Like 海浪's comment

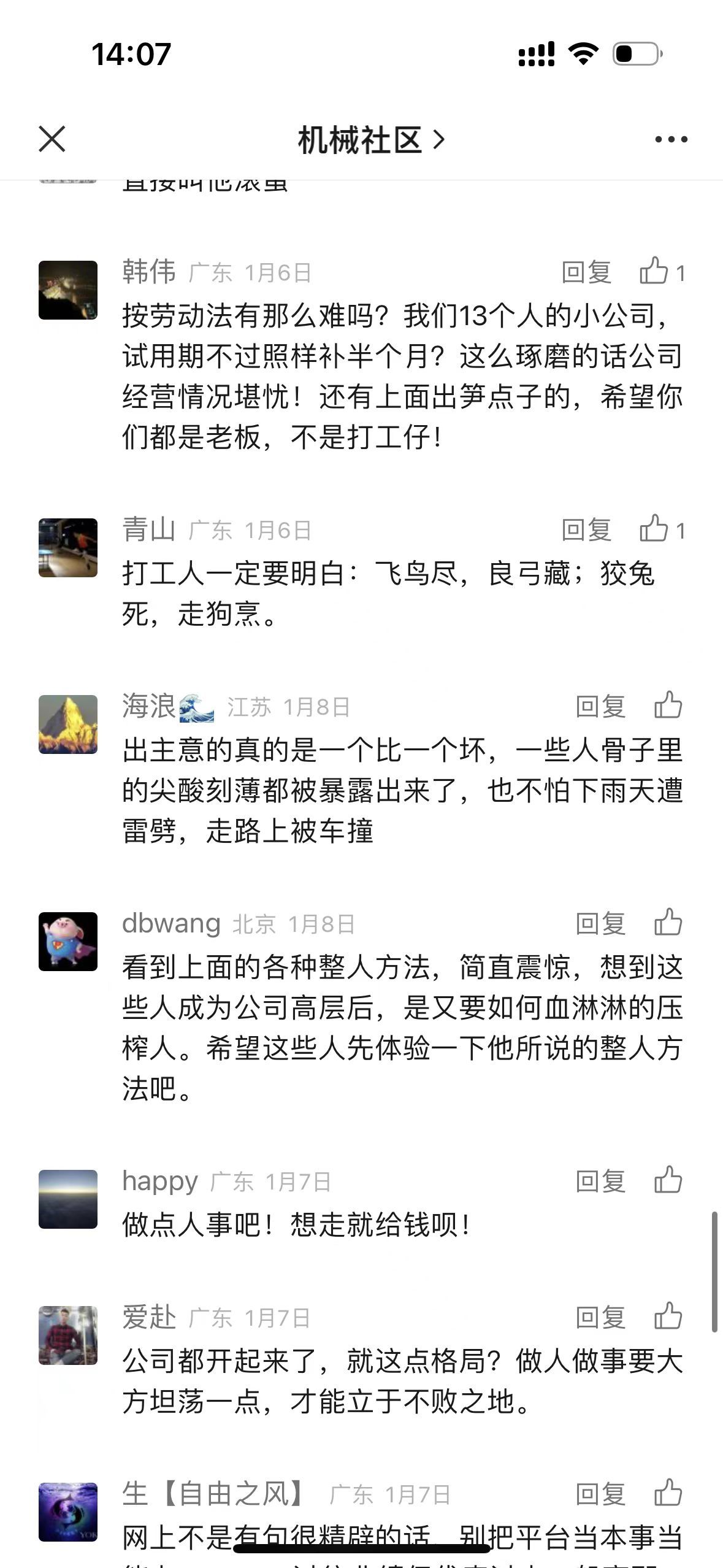pyautogui.click(x=668, y=705)
